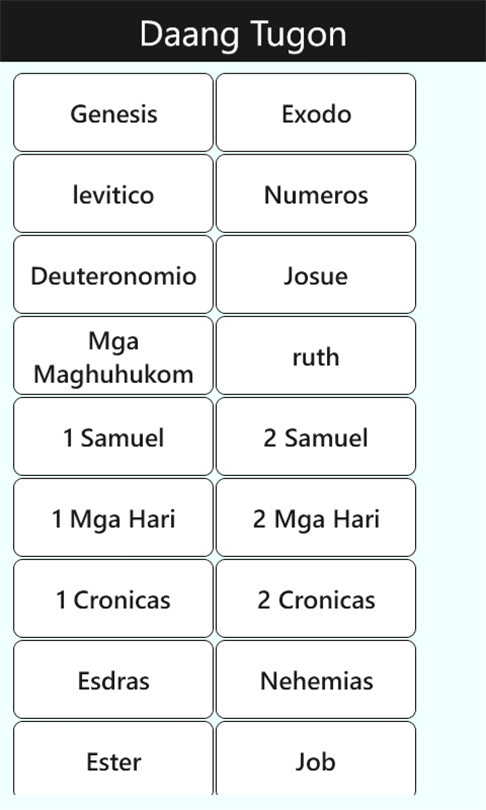Open the Josue book
The height and width of the screenshot is (810, 486).
tap(316, 275)
